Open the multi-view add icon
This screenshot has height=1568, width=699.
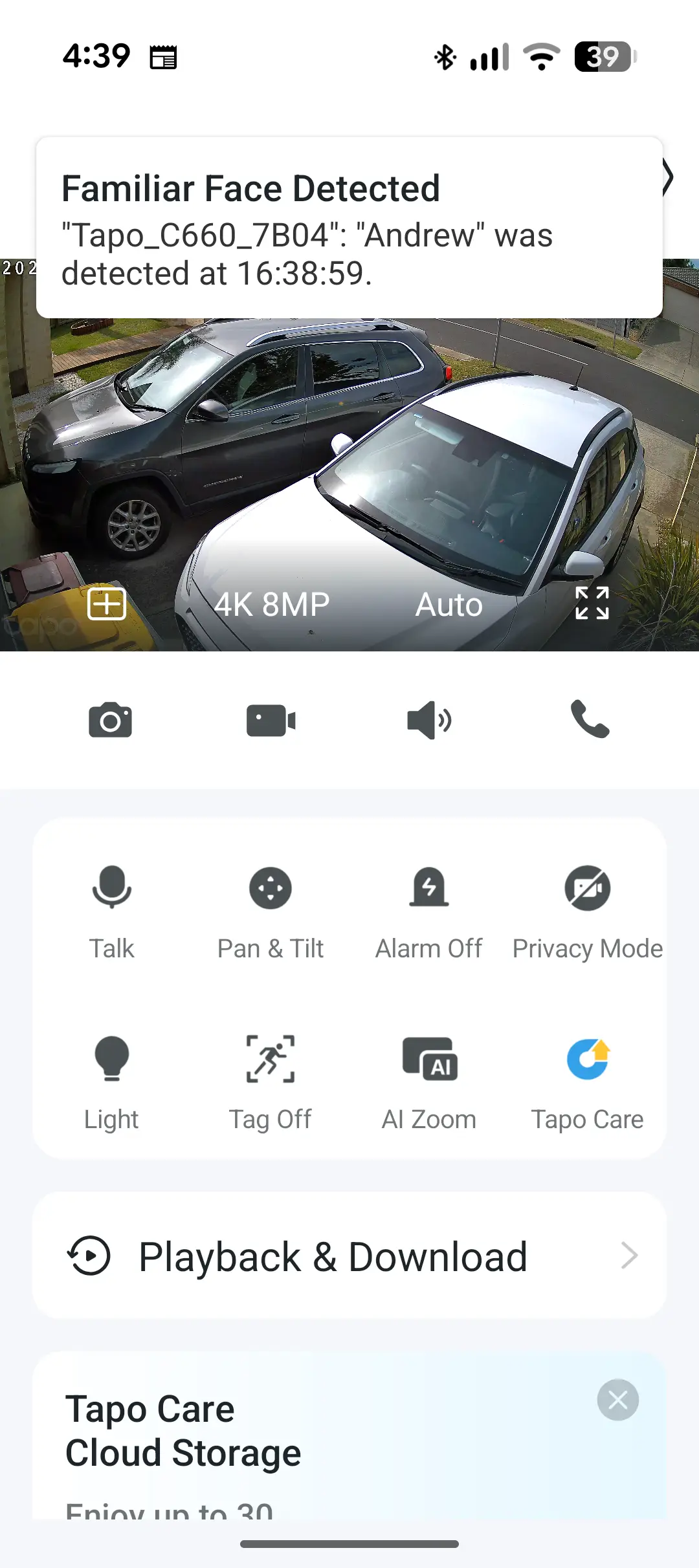point(107,604)
